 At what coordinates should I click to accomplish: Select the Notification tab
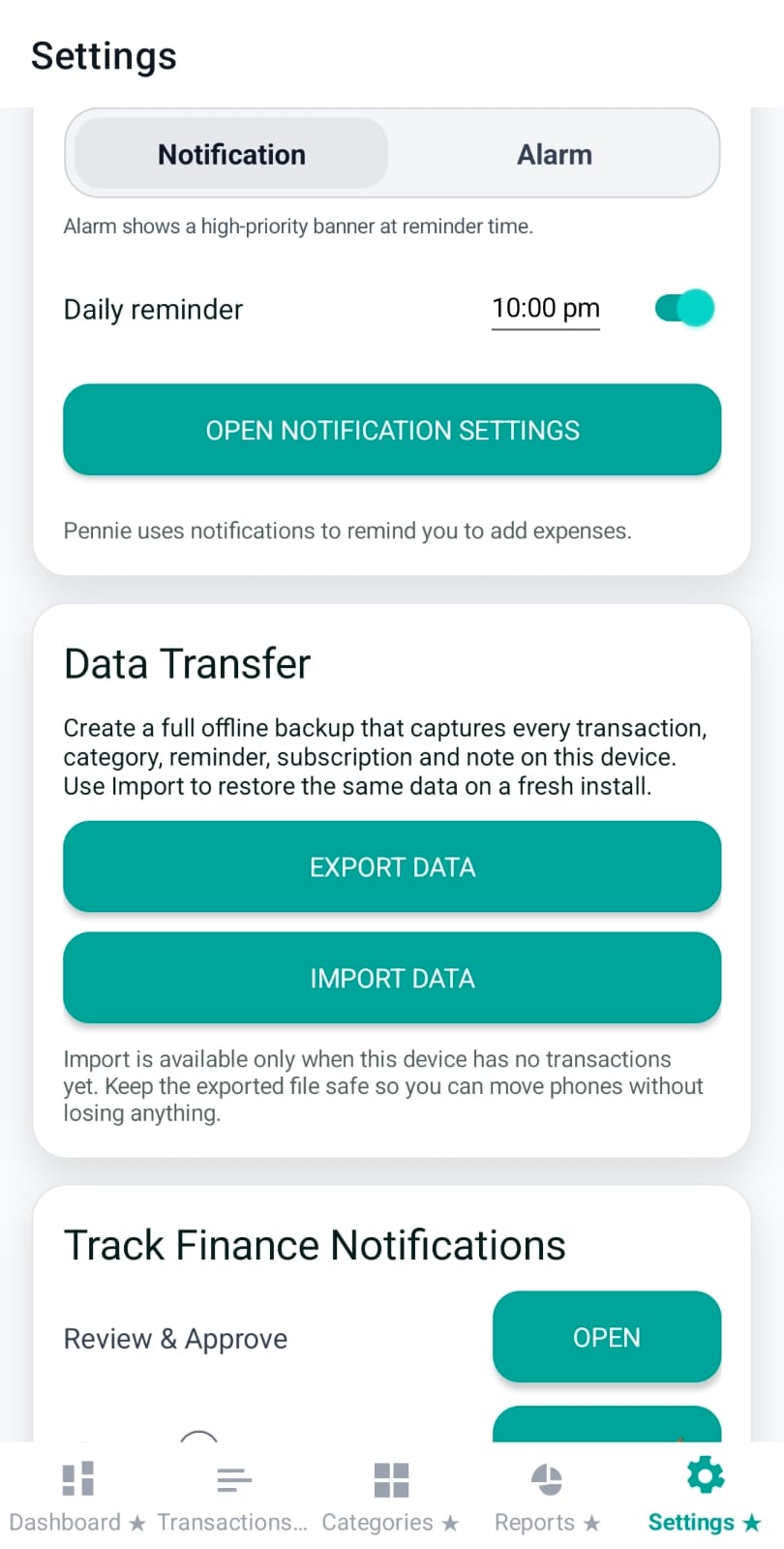230,153
